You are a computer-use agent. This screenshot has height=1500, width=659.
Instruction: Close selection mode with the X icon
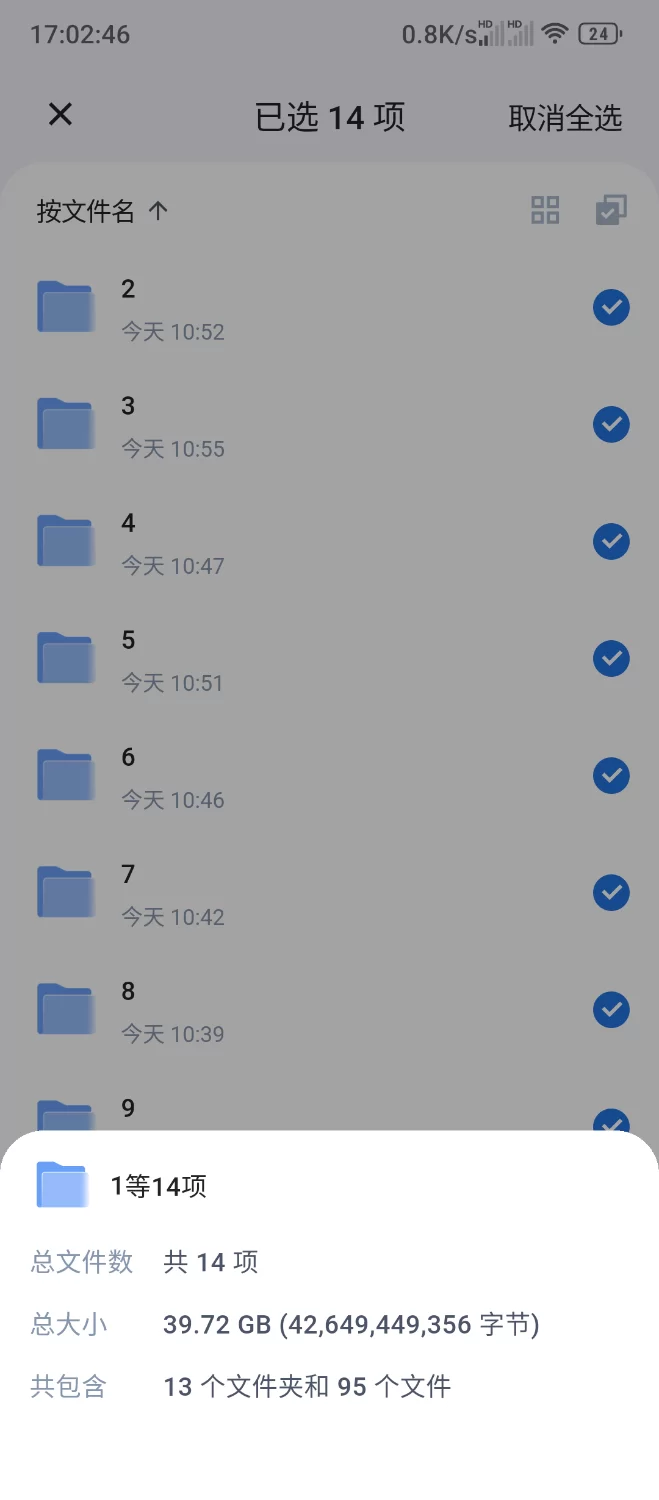click(x=60, y=115)
